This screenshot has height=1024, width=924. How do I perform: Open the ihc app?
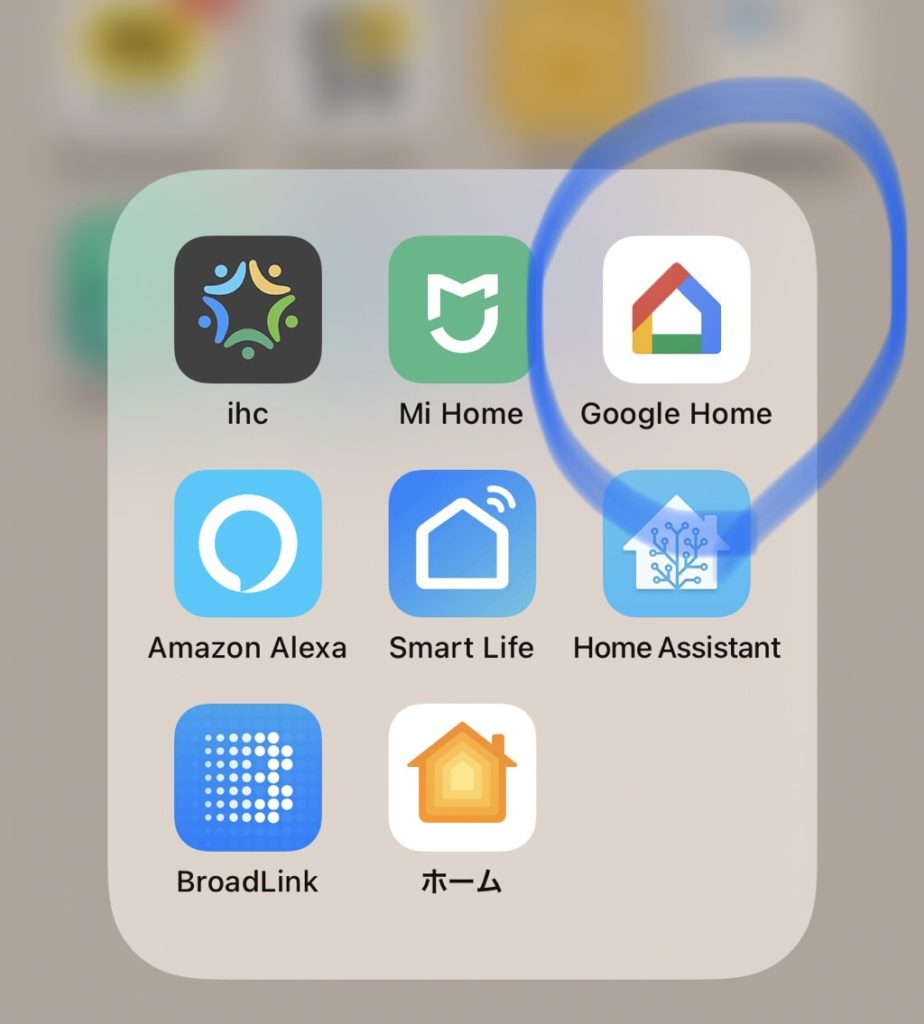click(x=248, y=309)
